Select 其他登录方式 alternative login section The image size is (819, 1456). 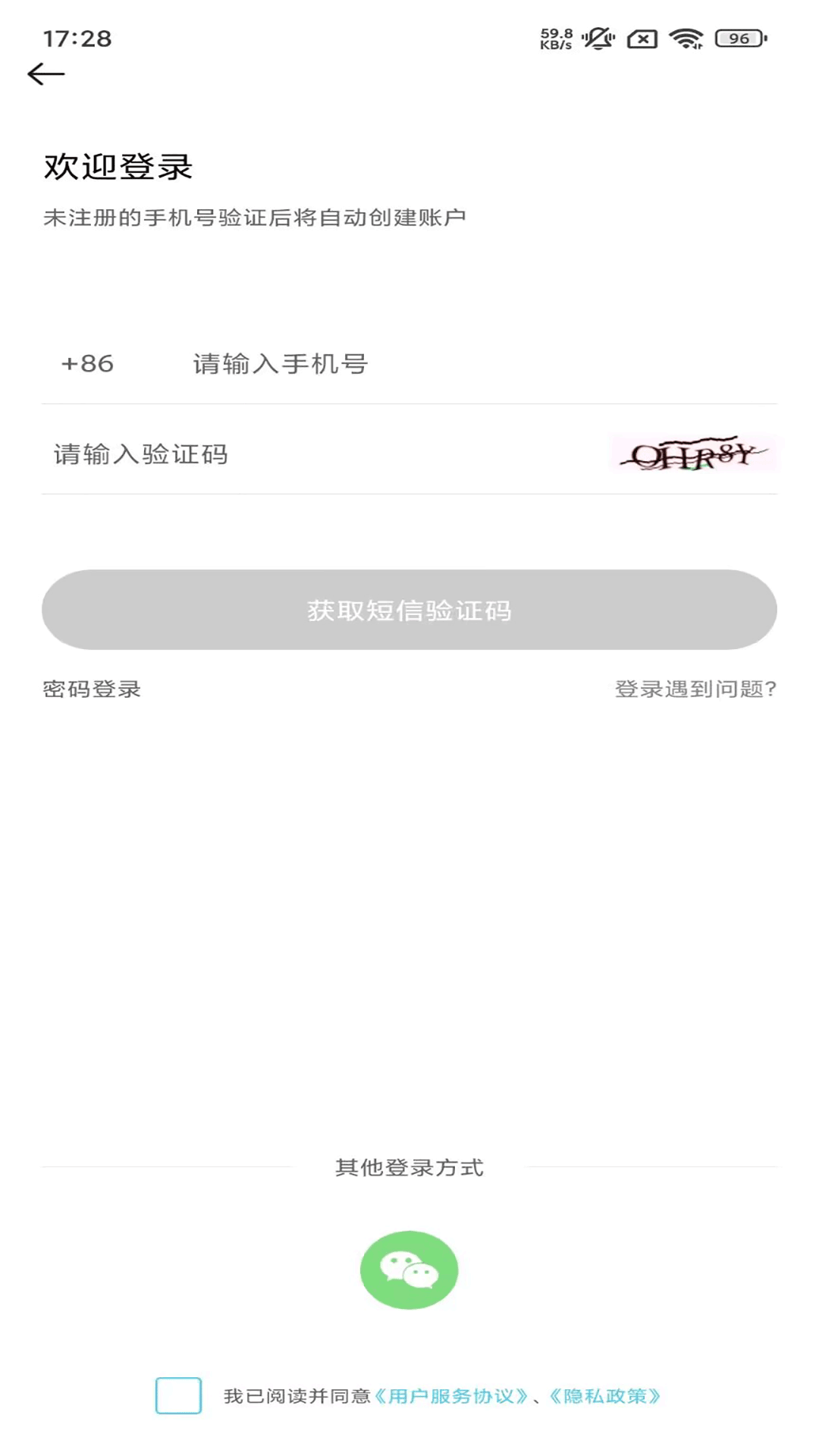409,1168
